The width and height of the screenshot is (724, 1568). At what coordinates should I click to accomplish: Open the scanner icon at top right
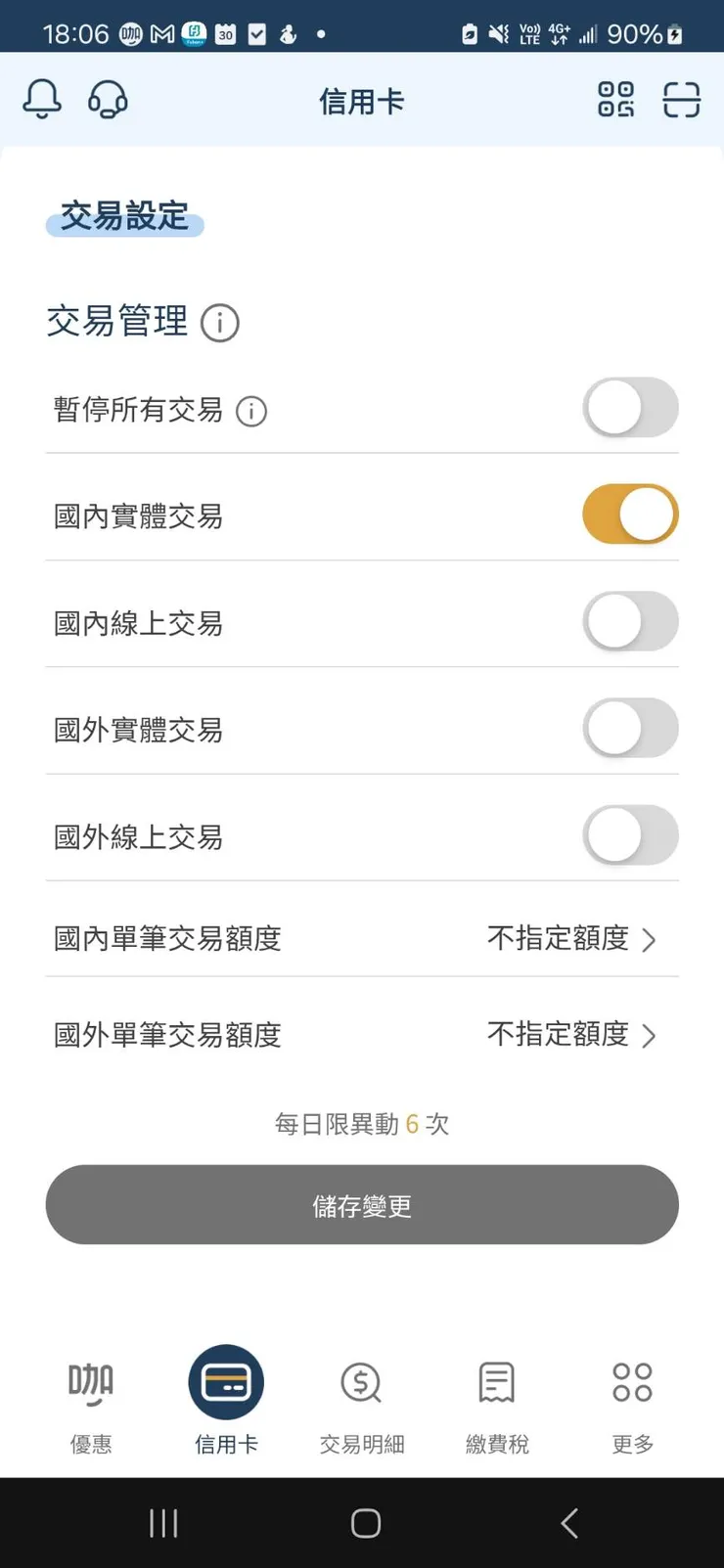click(681, 99)
